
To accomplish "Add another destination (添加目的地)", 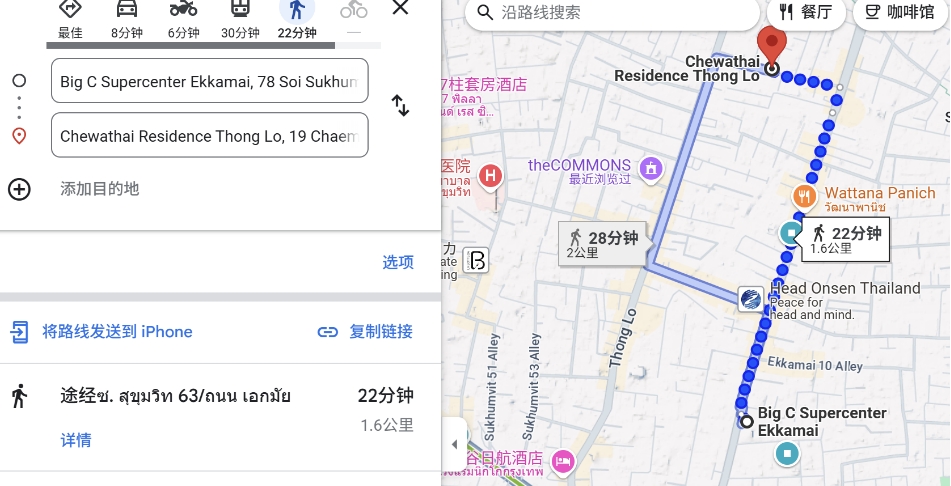I will (x=99, y=189).
